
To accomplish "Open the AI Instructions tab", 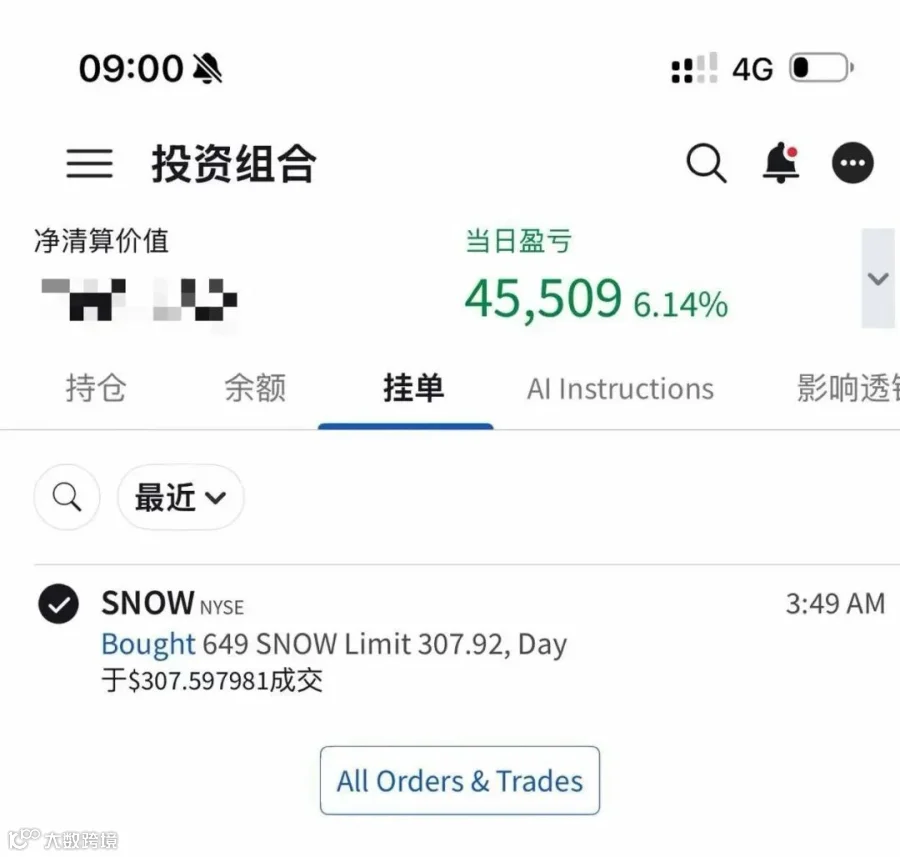I will point(620,389).
